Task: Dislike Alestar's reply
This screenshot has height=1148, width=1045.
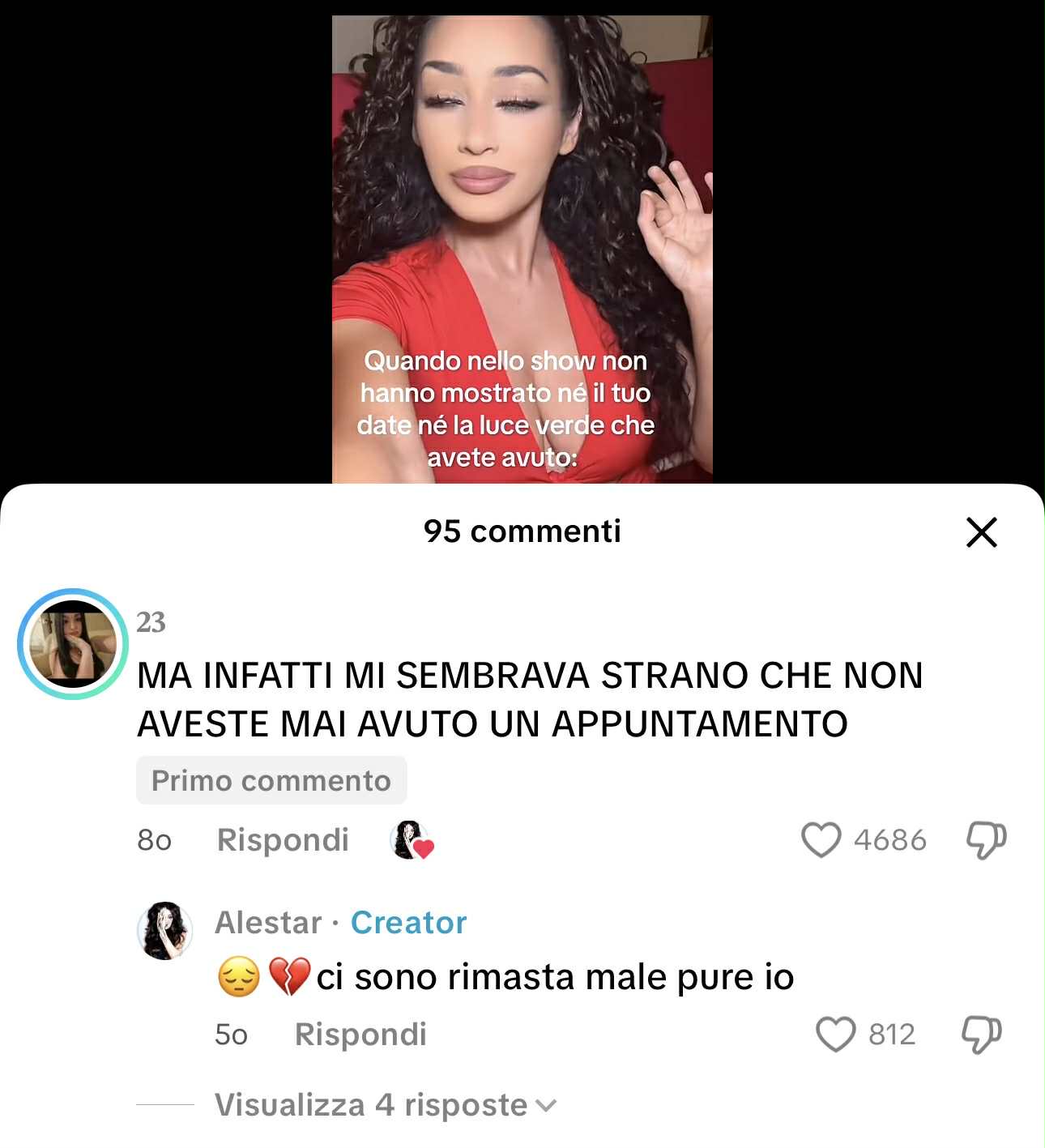Action: click(981, 1035)
